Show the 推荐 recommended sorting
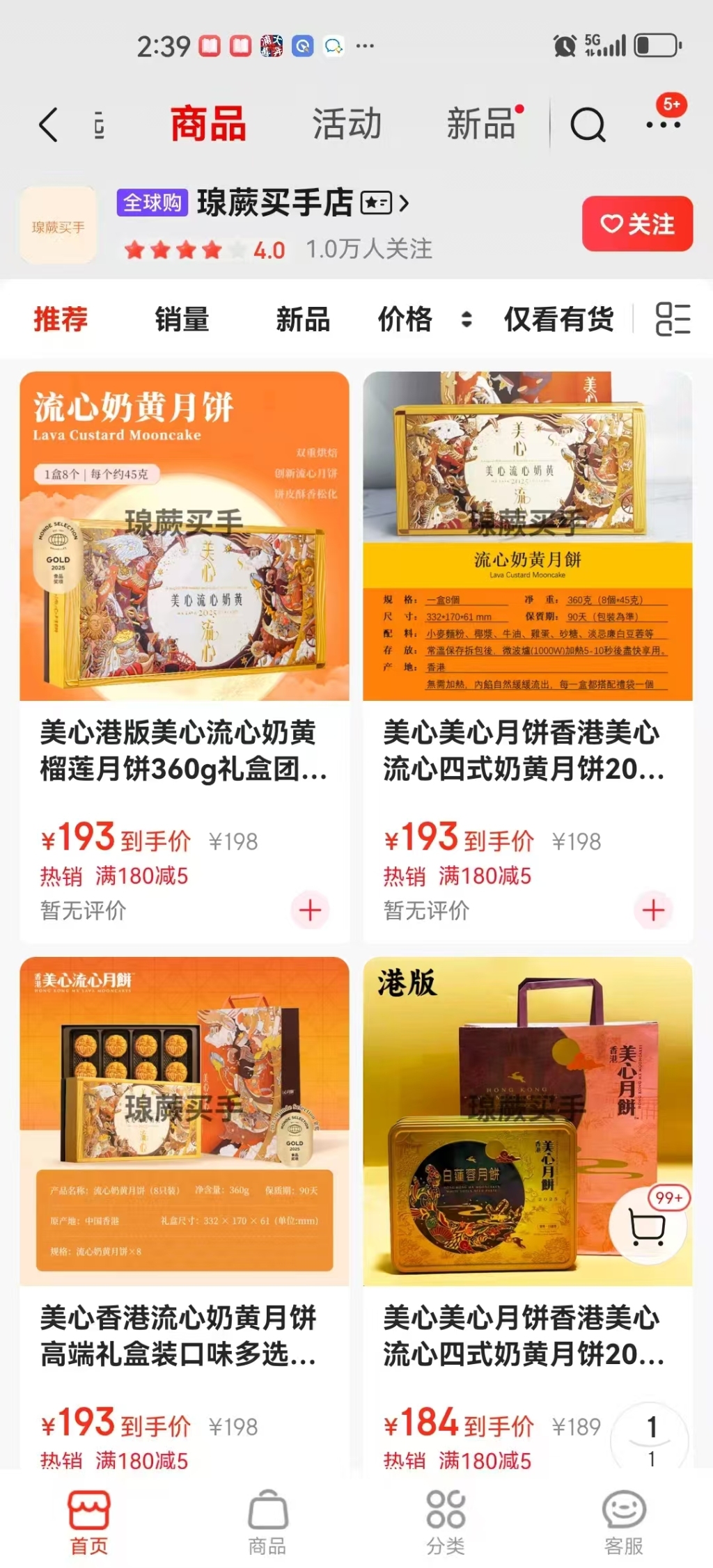 pyautogui.click(x=61, y=319)
